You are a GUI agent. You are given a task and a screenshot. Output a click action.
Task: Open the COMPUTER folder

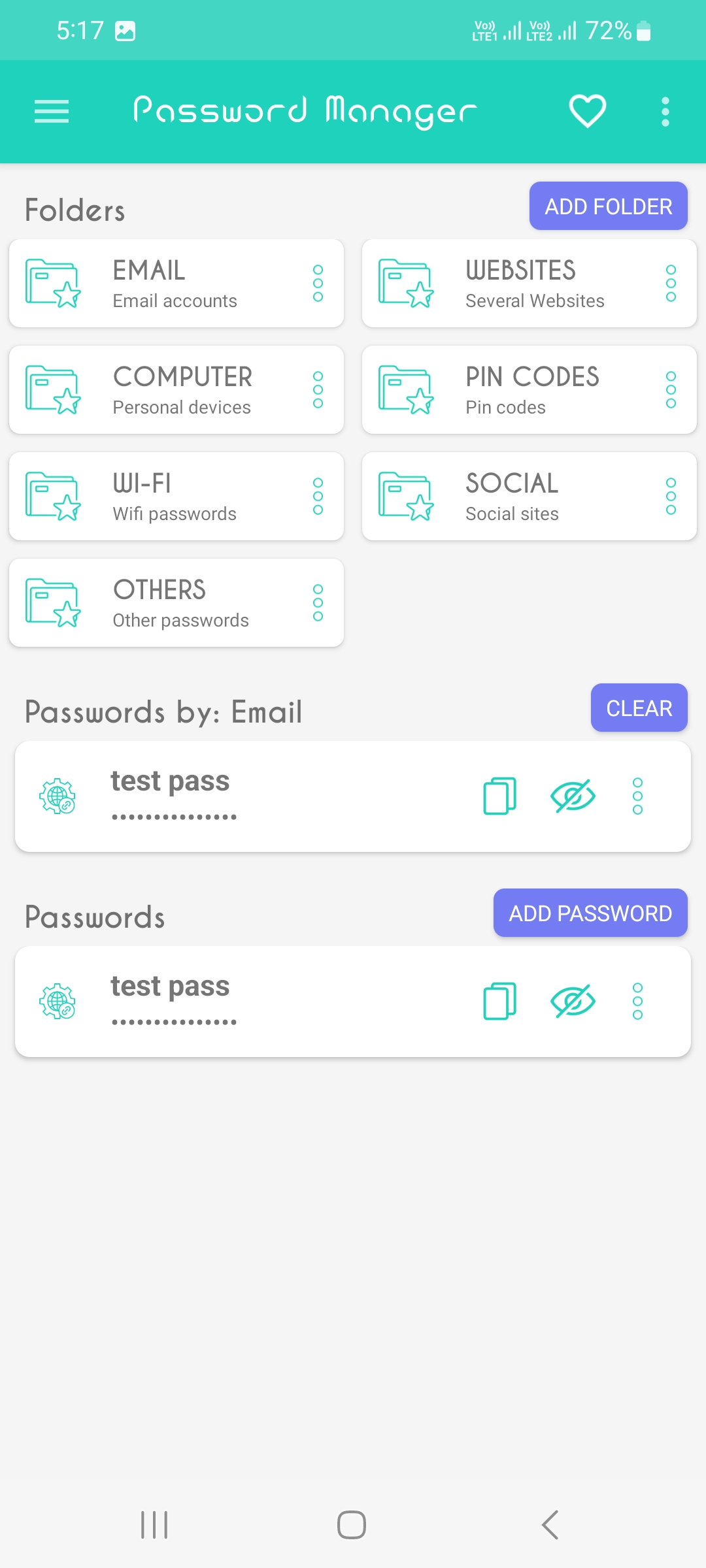[x=176, y=389]
